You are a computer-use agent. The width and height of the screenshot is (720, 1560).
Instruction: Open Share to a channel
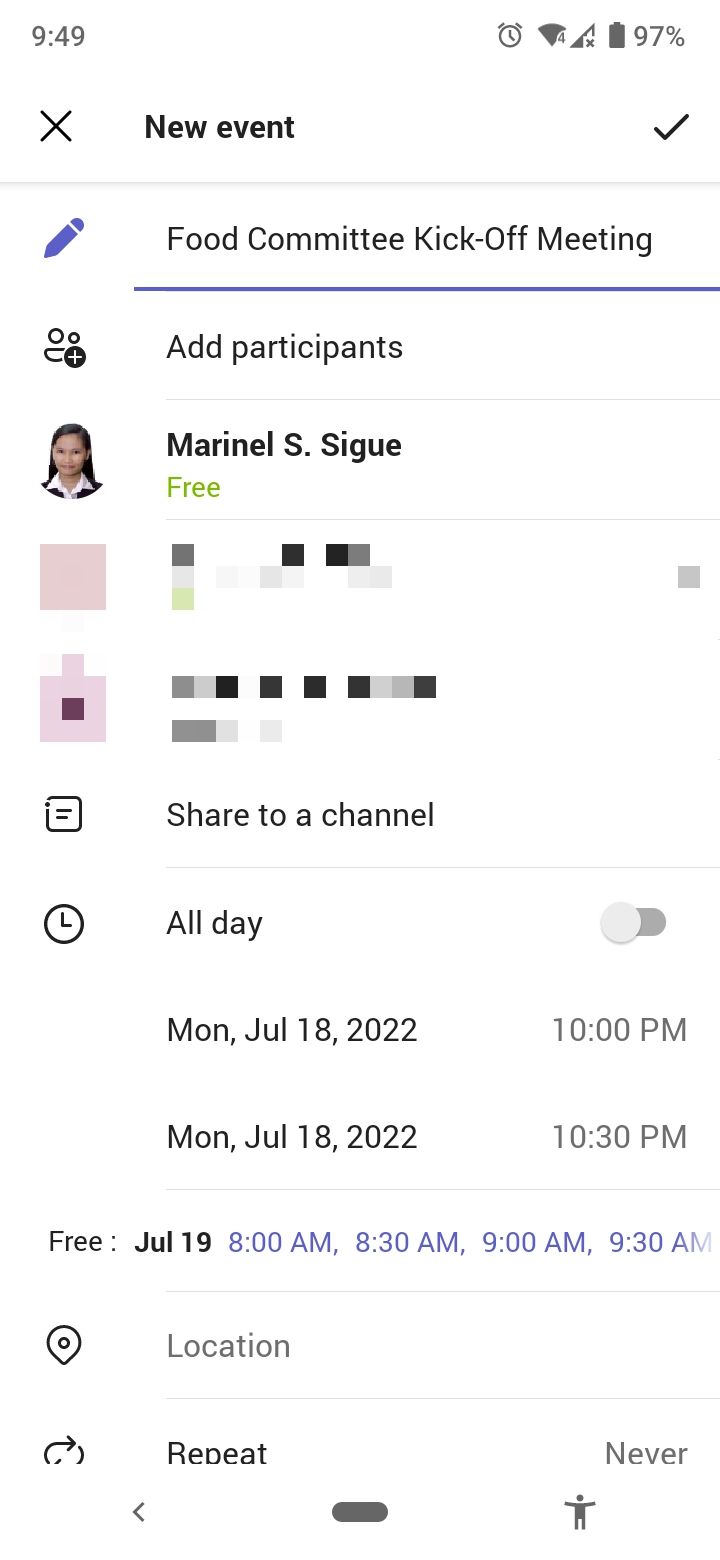click(x=300, y=815)
